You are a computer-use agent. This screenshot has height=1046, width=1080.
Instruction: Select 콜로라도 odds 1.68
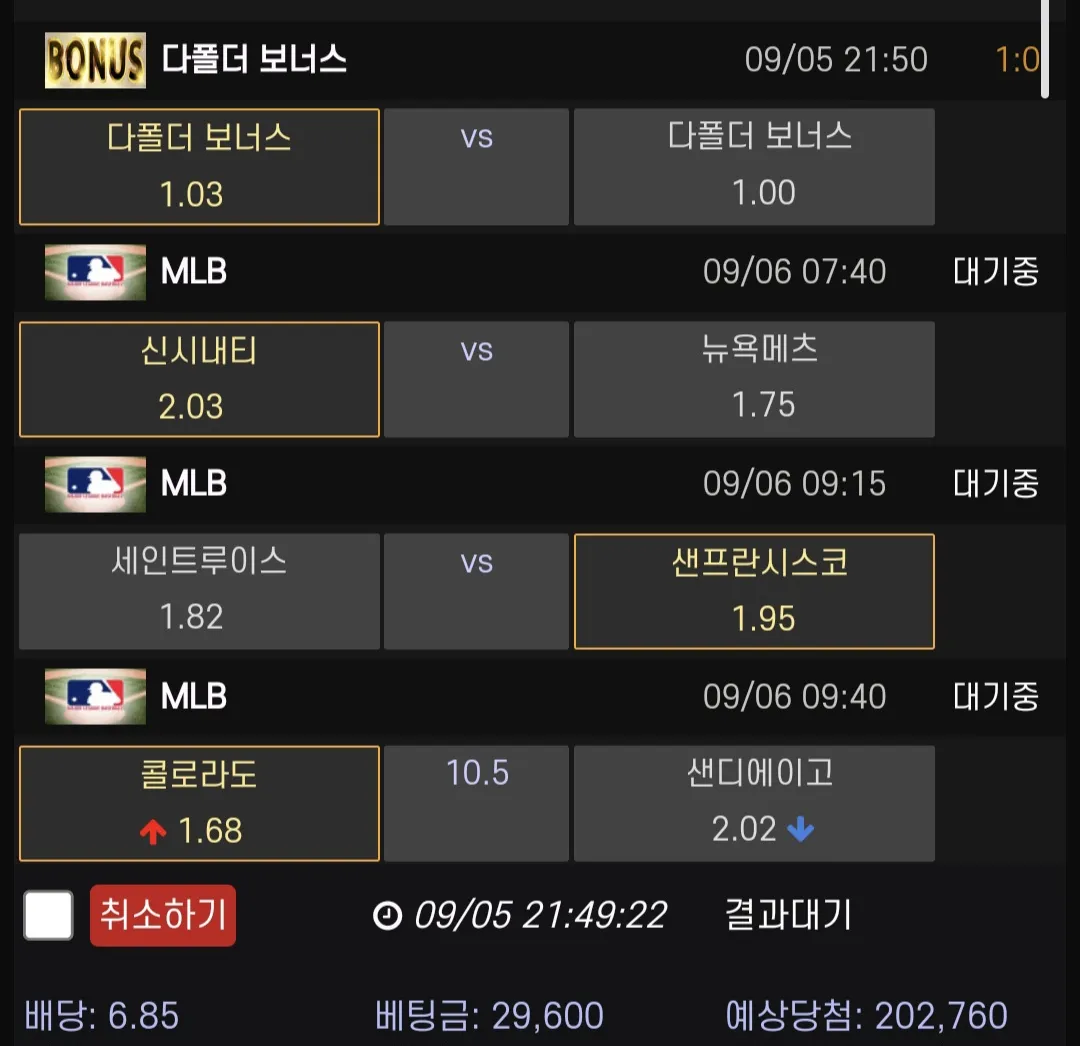199,803
